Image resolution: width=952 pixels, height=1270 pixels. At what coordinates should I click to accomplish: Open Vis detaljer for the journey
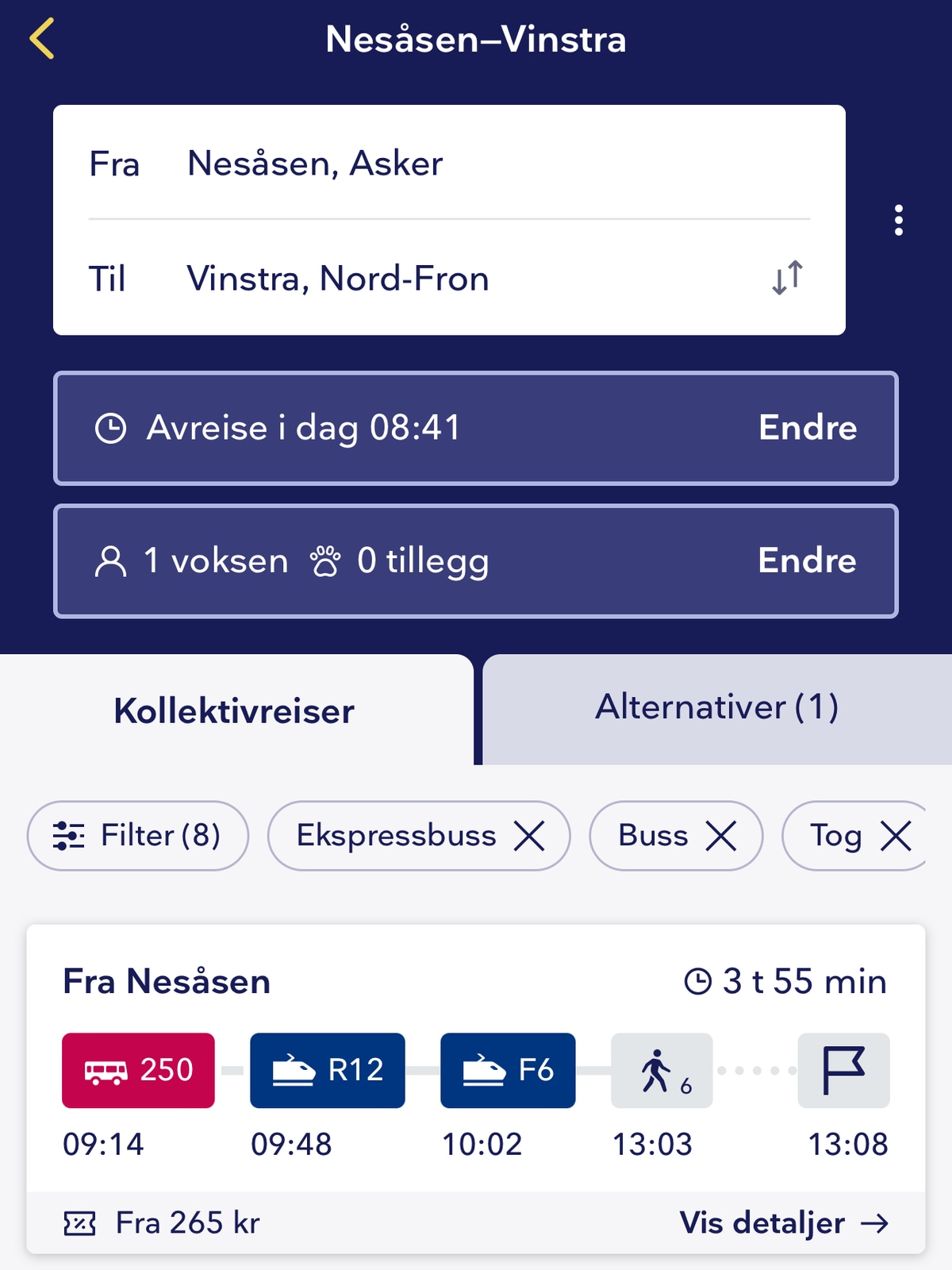click(764, 1223)
